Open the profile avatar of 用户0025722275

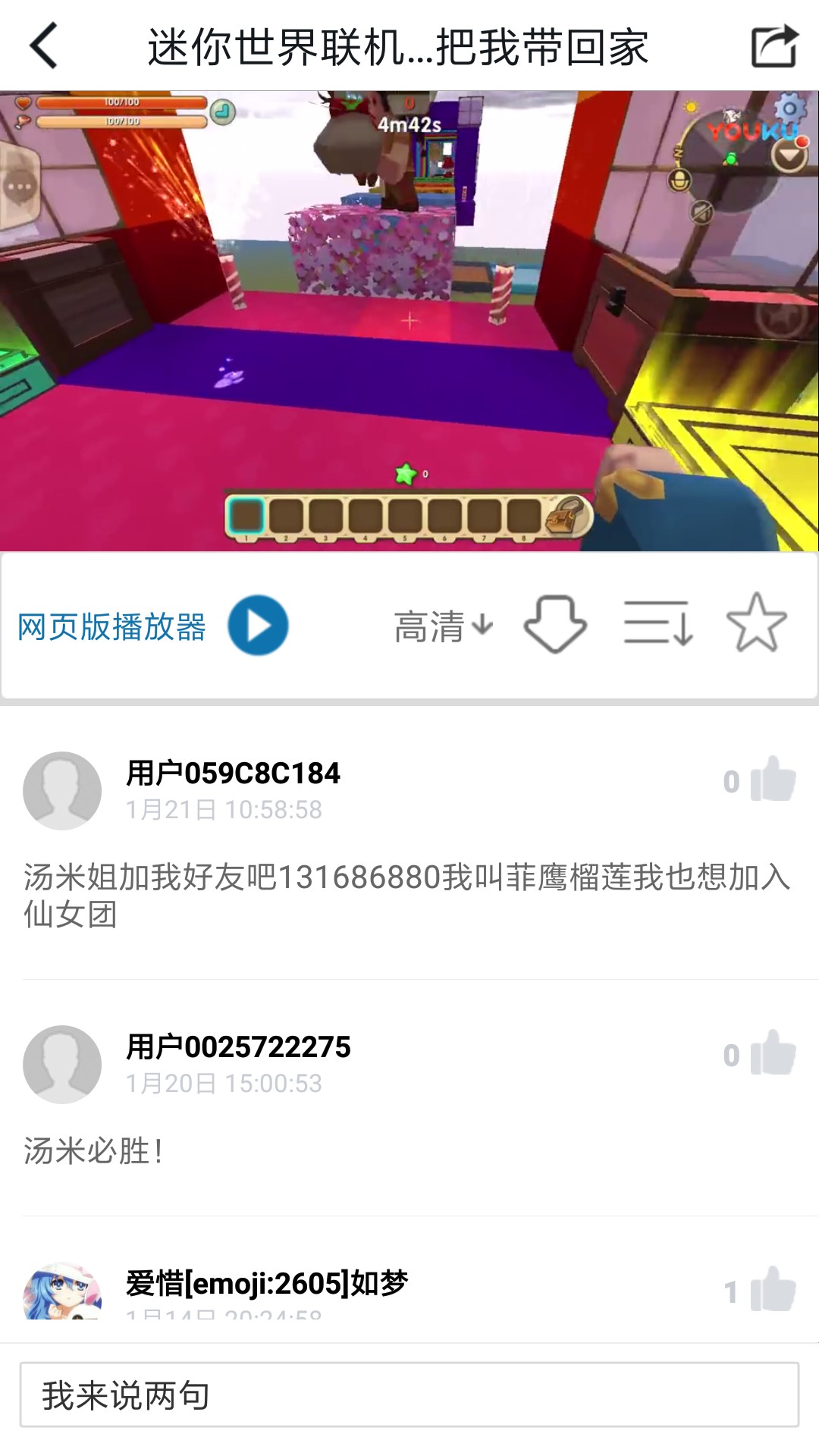point(62,1064)
